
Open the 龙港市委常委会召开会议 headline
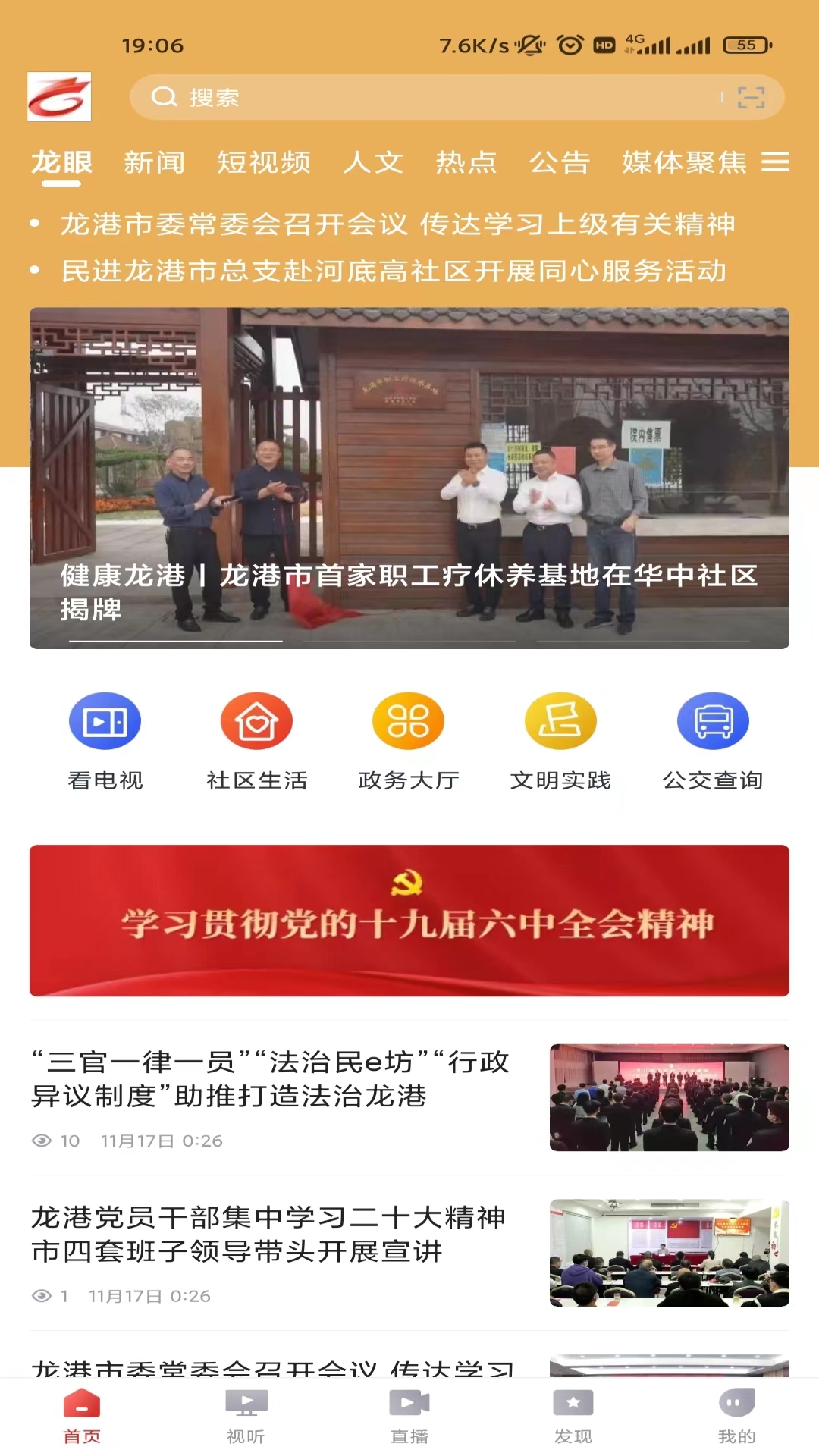pyautogui.click(x=400, y=224)
